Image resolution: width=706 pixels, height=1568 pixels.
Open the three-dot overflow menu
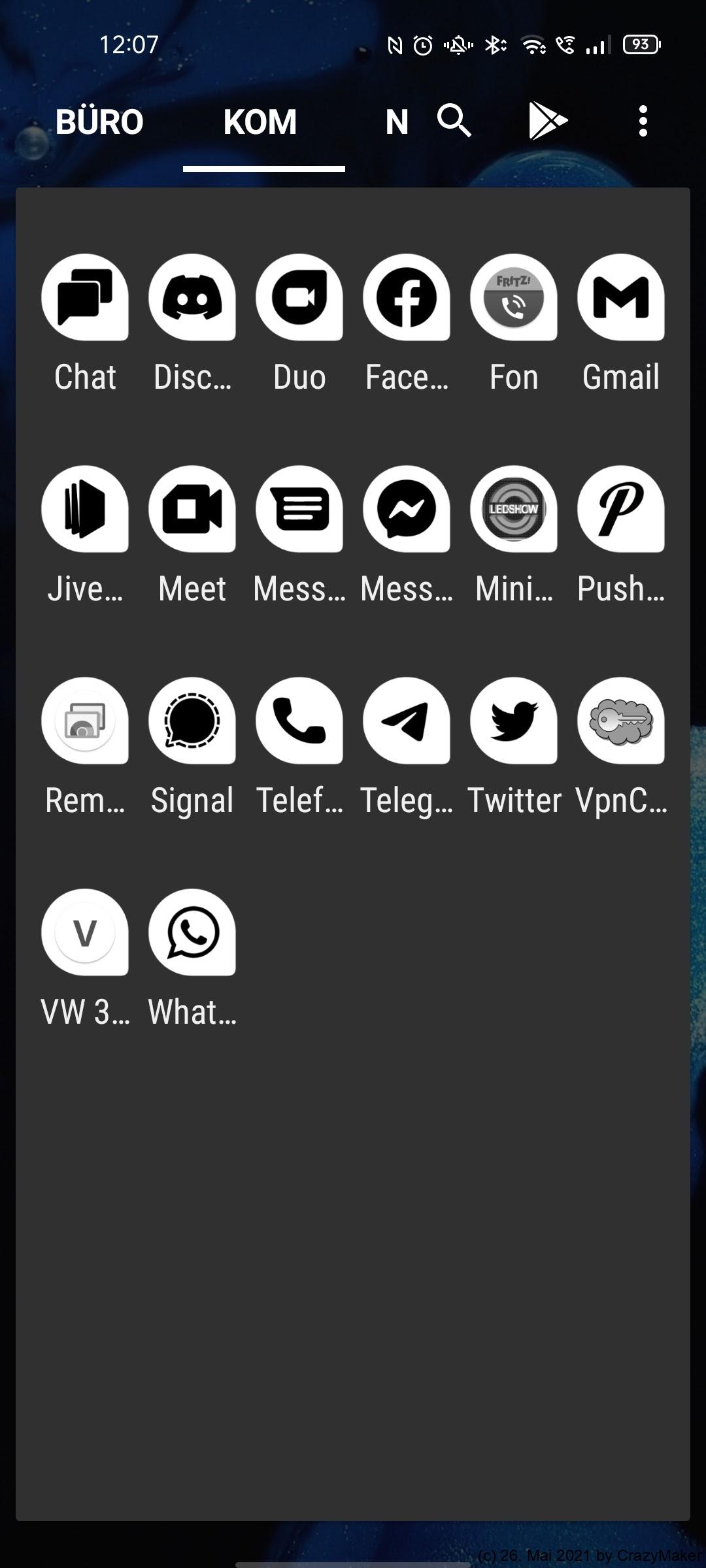tap(643, 122)
